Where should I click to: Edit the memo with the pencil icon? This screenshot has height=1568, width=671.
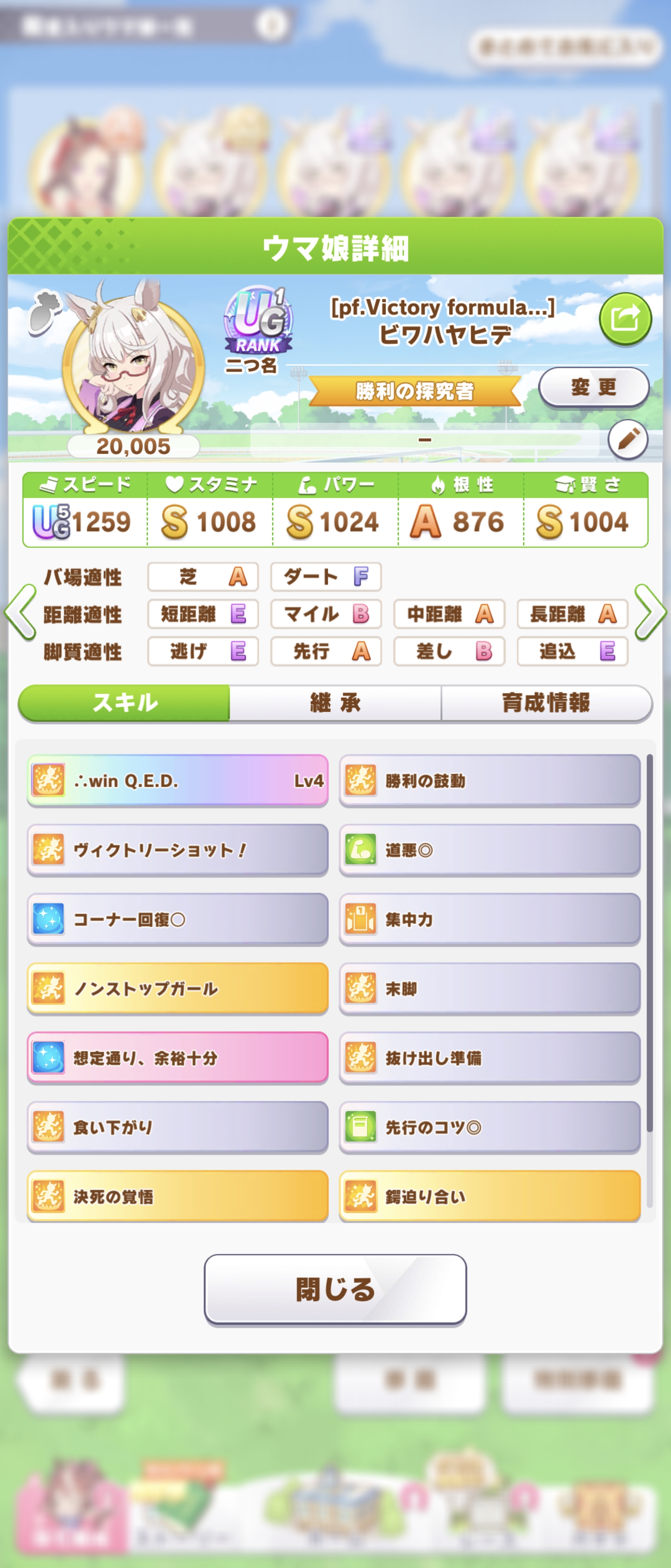[628, 439]
